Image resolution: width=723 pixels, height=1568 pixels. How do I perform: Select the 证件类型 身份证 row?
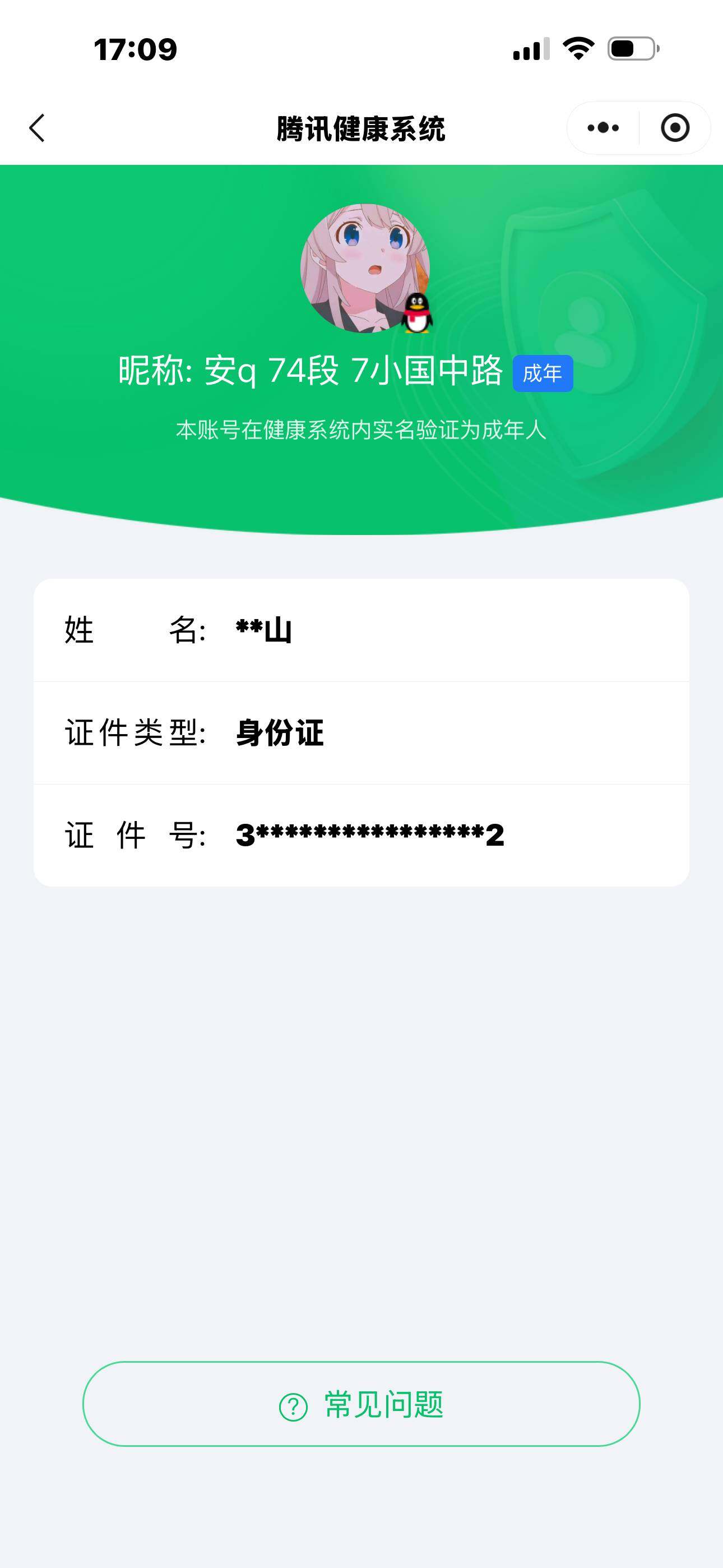[x=361, y=734]
